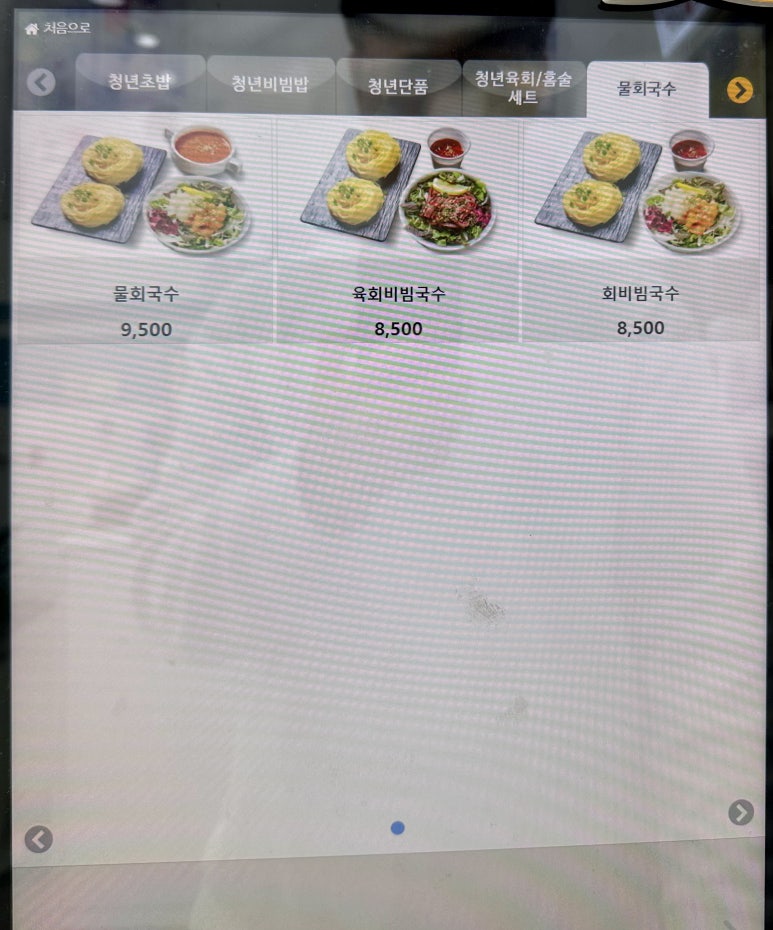This screenshot has width=773, height=930.
Task: Tap the blue page indicator dot
Action: pyautogui.click(x=398, y=828)
